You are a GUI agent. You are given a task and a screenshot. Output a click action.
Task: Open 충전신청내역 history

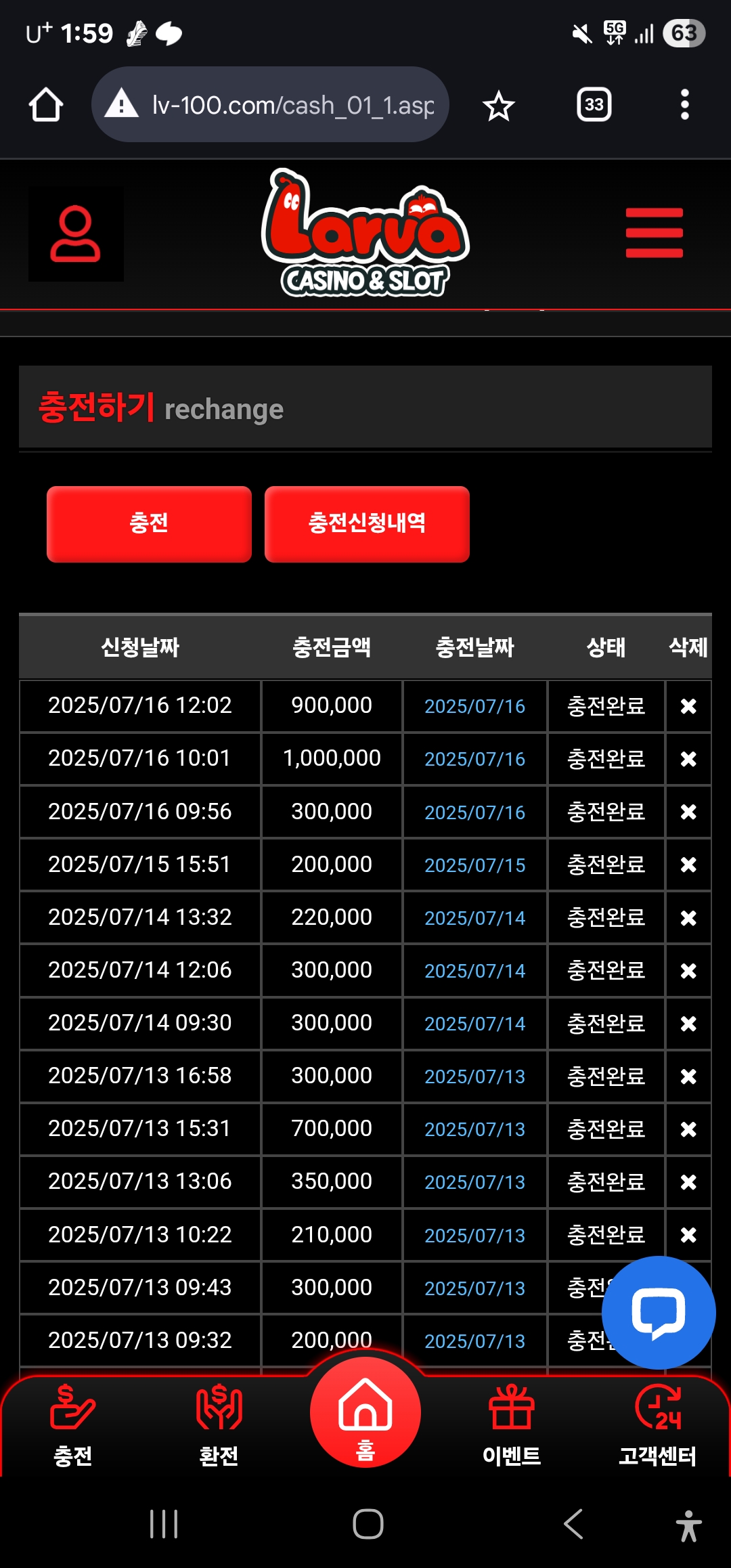point(367,523)
